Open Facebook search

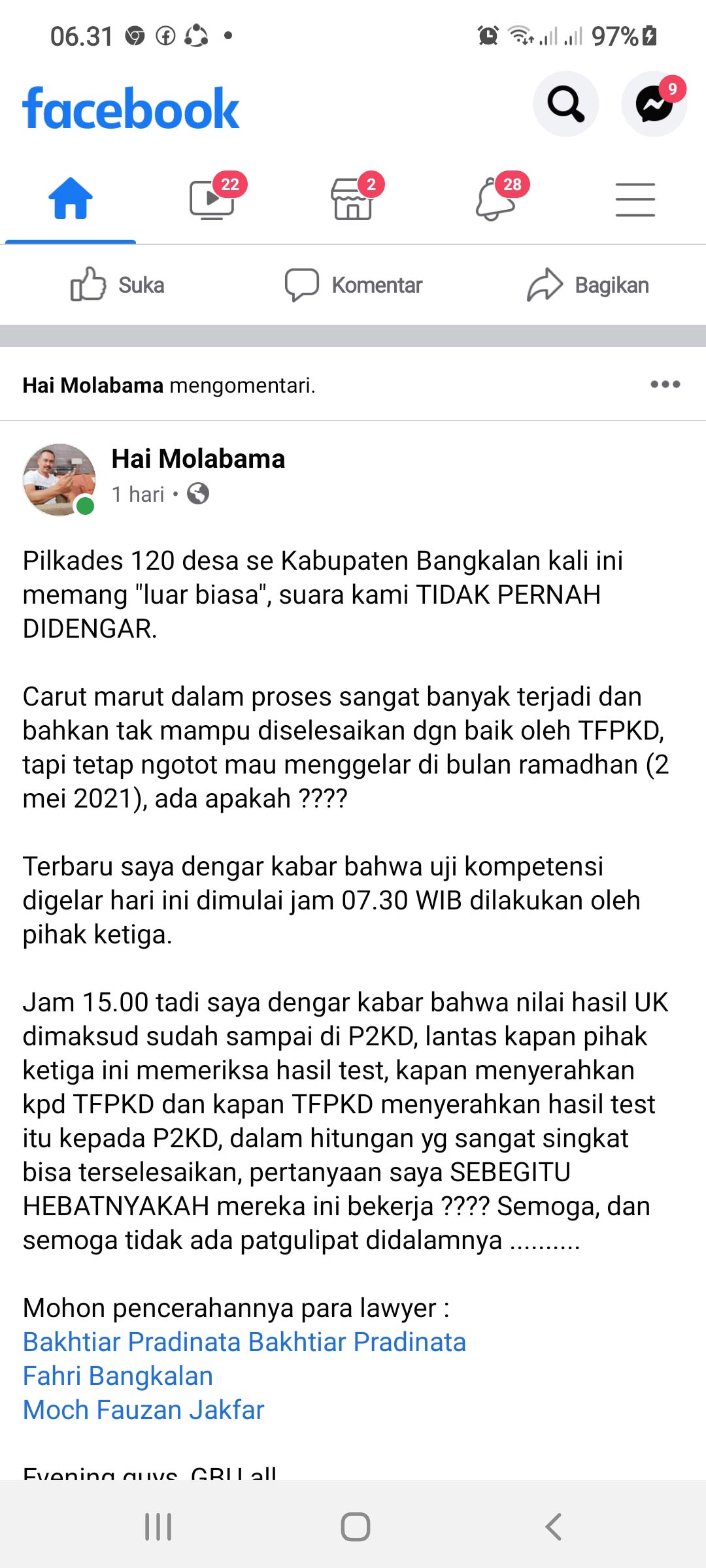point(565,104)
